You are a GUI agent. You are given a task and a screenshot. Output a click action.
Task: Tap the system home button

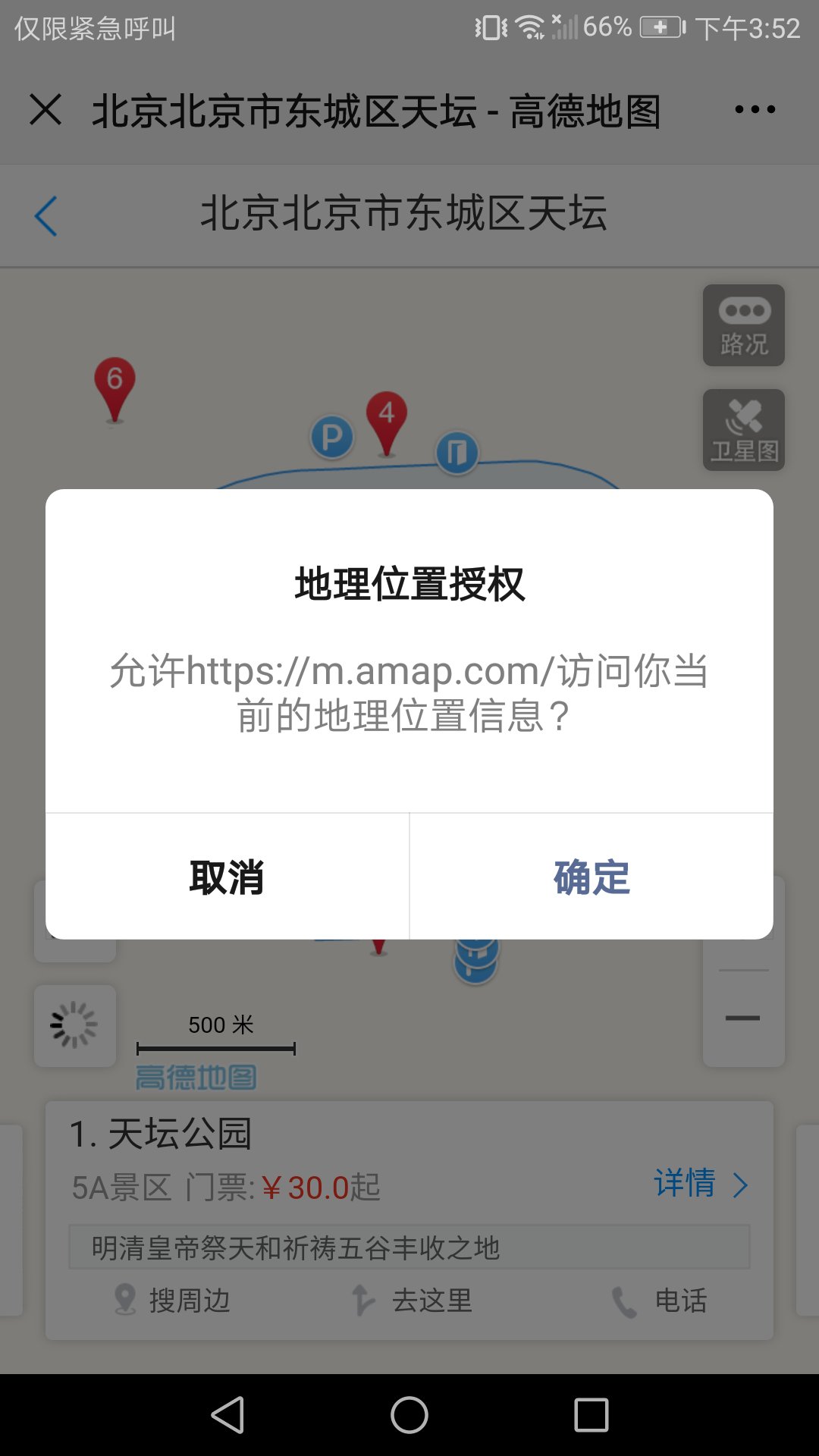(x=409, y=1415)
